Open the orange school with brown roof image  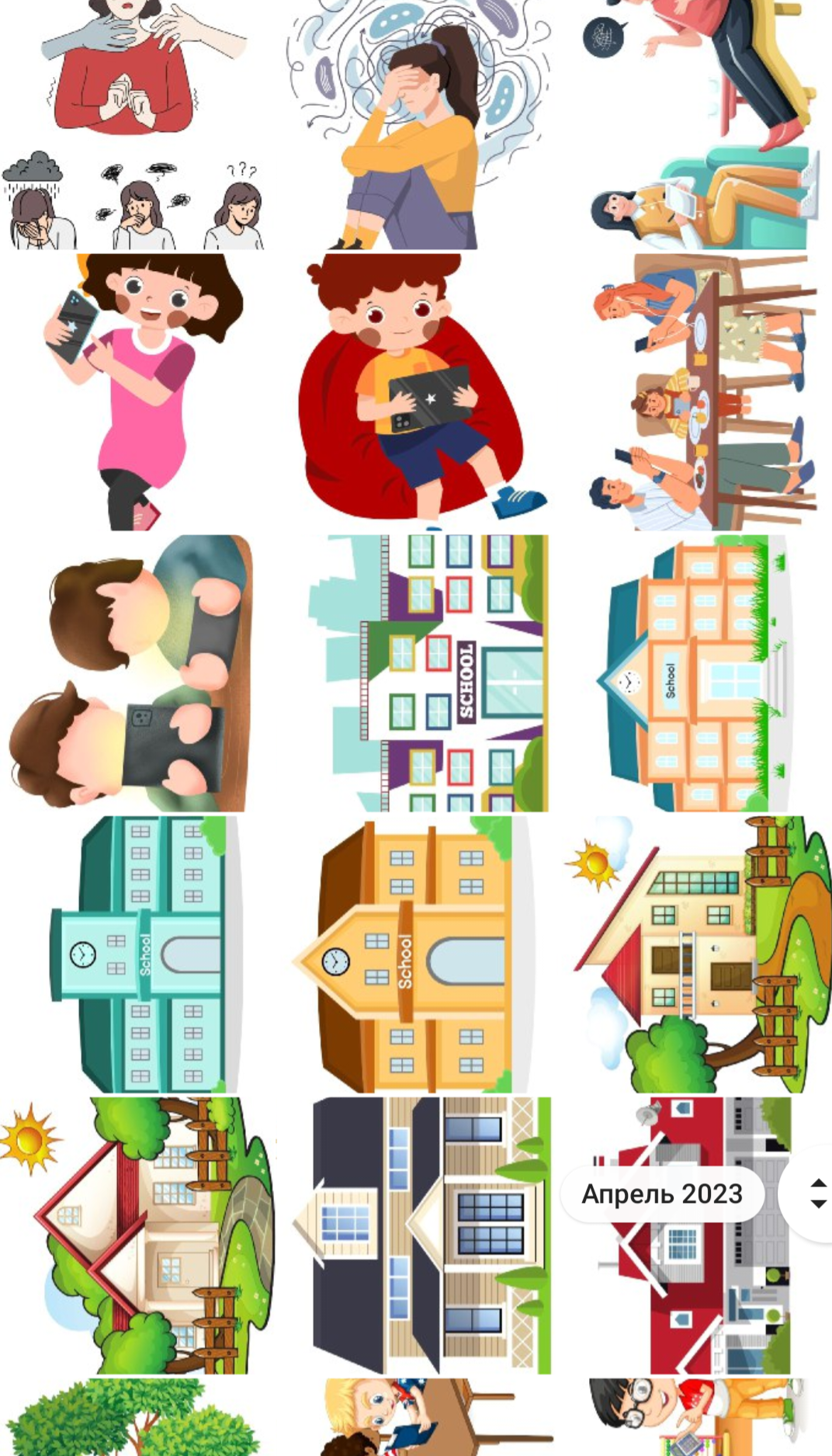point(415,954)
